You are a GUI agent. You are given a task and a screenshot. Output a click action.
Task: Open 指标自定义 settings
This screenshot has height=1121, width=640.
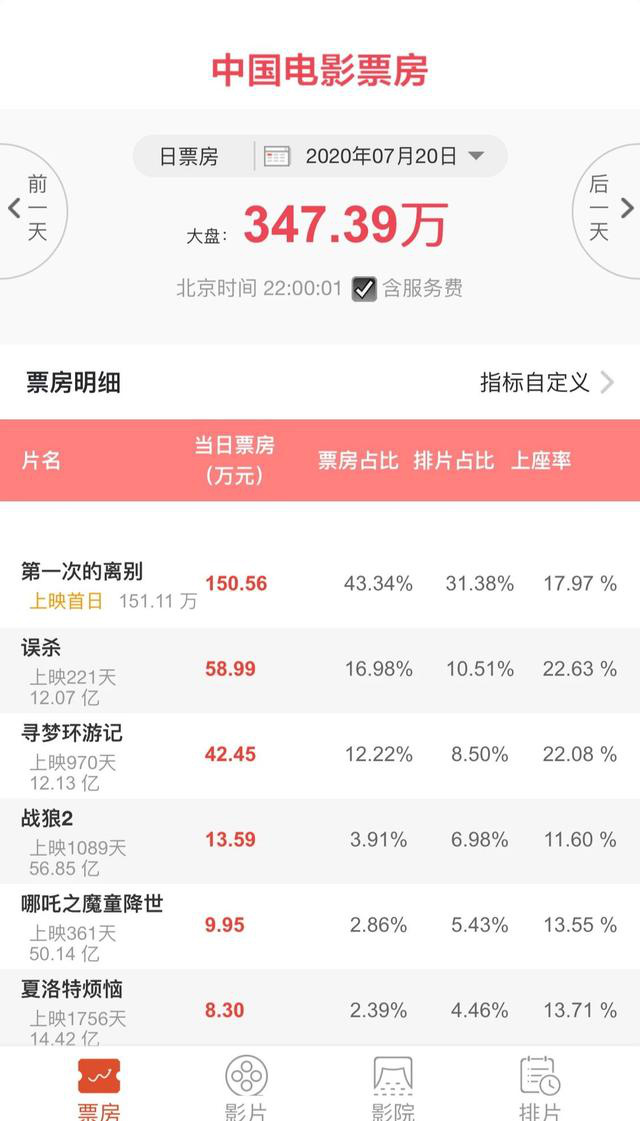[x=546, y=382]
